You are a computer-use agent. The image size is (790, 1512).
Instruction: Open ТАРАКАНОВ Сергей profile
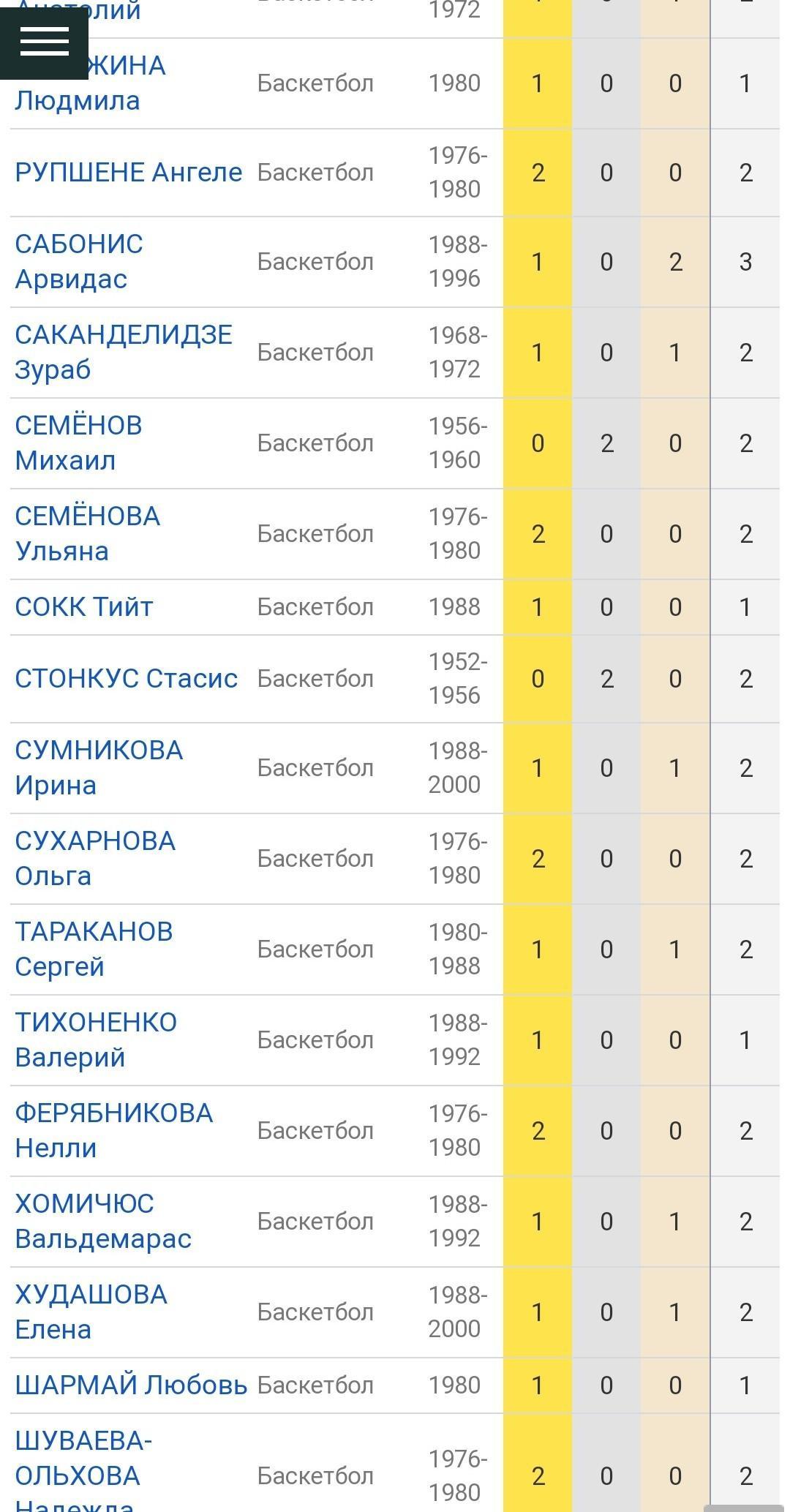point(94,949)
